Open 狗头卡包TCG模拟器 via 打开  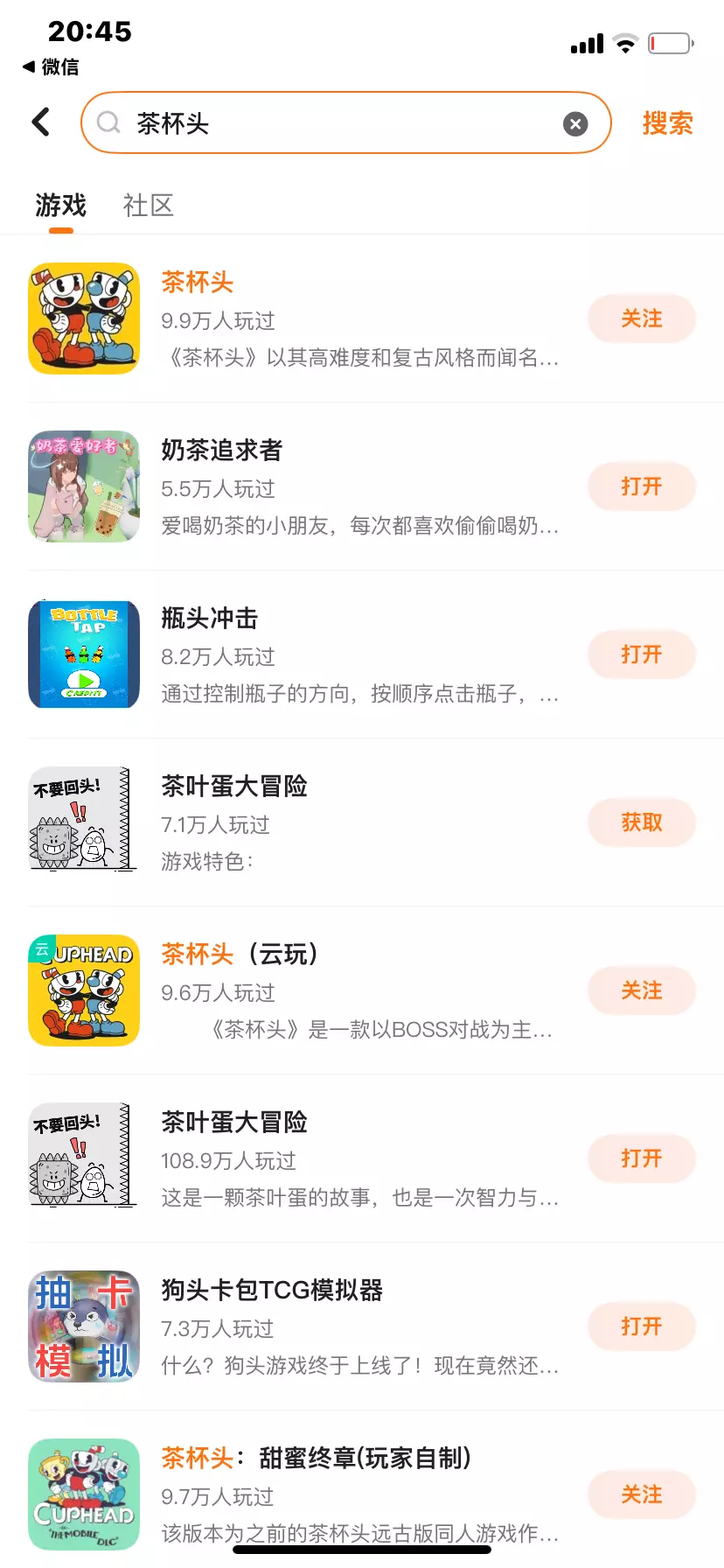(x=641, y=1327)
